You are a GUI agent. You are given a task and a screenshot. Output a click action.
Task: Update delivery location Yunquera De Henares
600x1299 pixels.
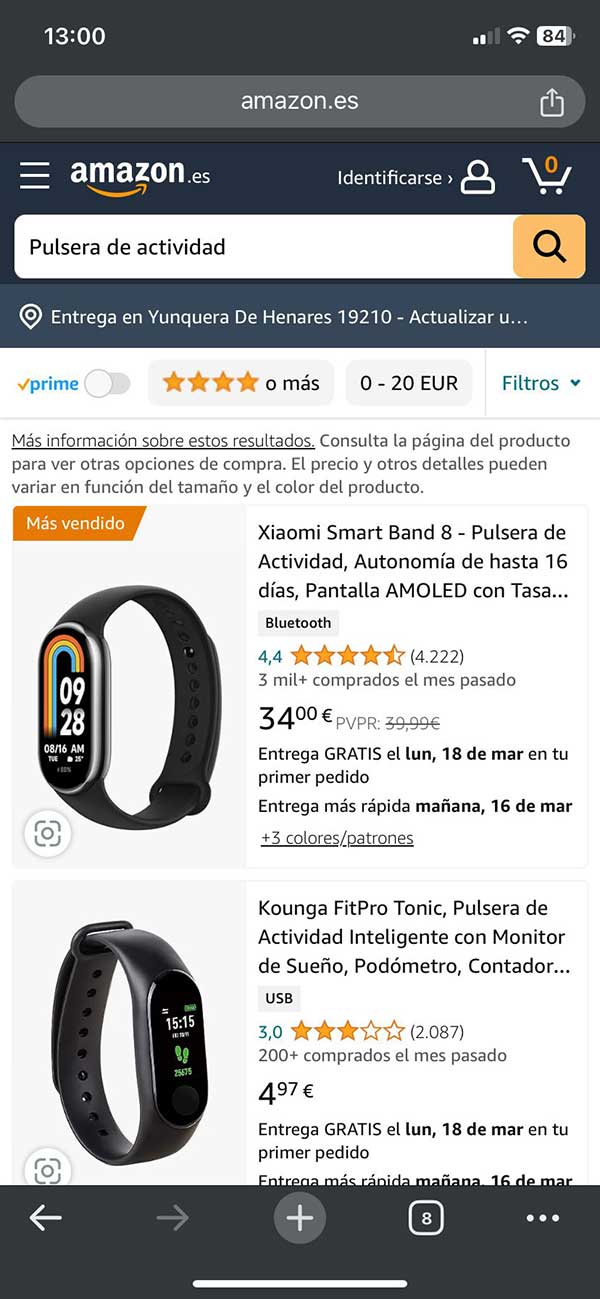pos(288,317)
